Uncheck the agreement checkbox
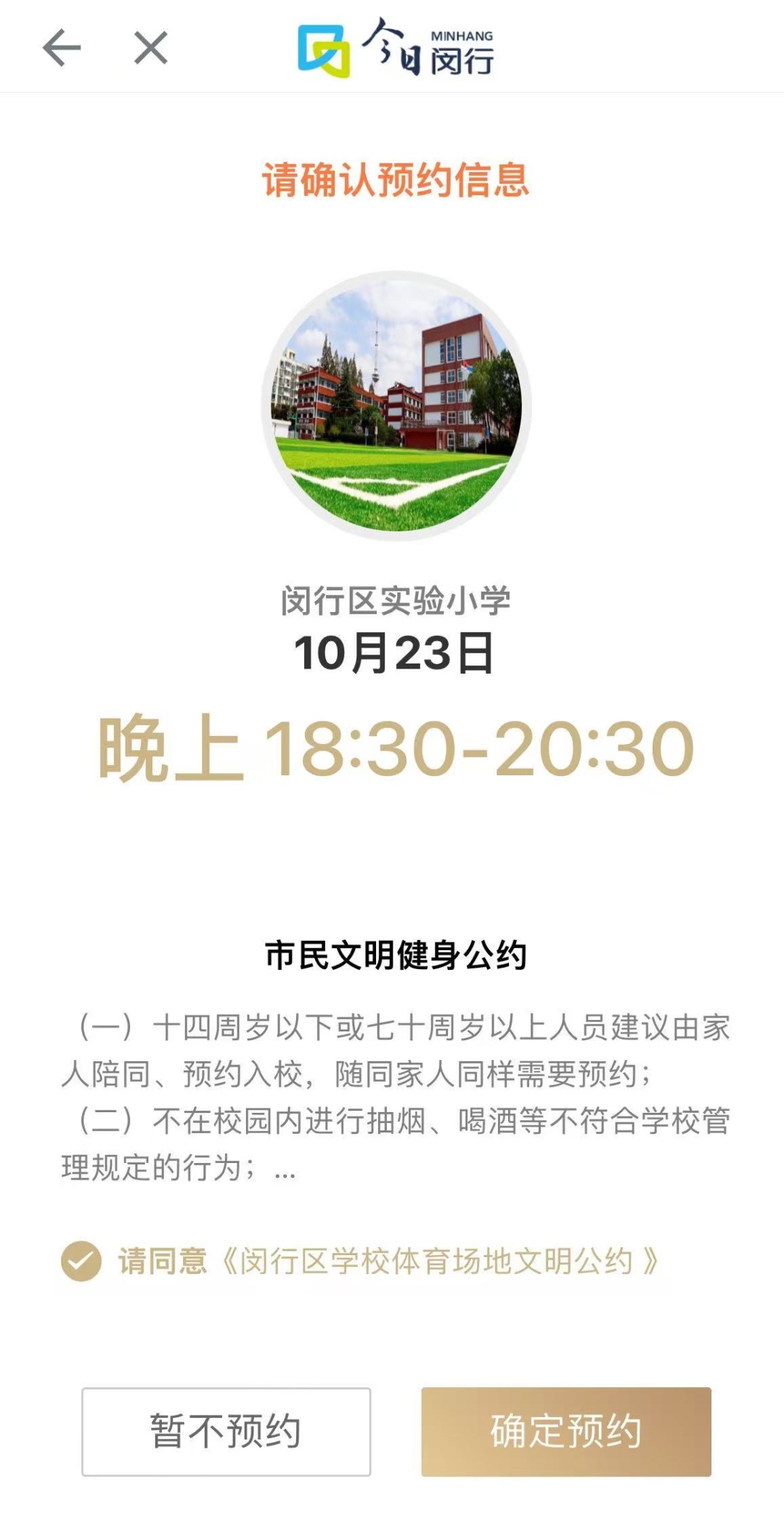 [x=81, y=1261]
